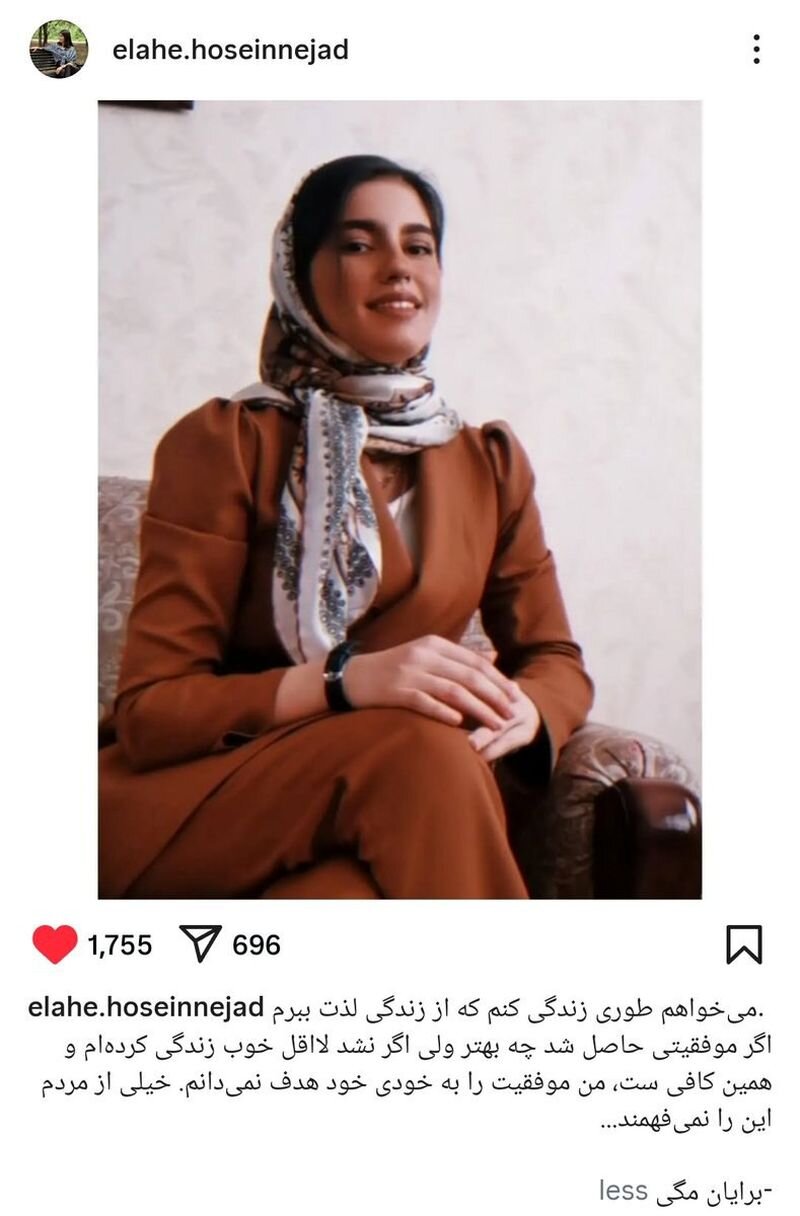
Task: Unlike the post with the red heart
Action: point(55,944)
